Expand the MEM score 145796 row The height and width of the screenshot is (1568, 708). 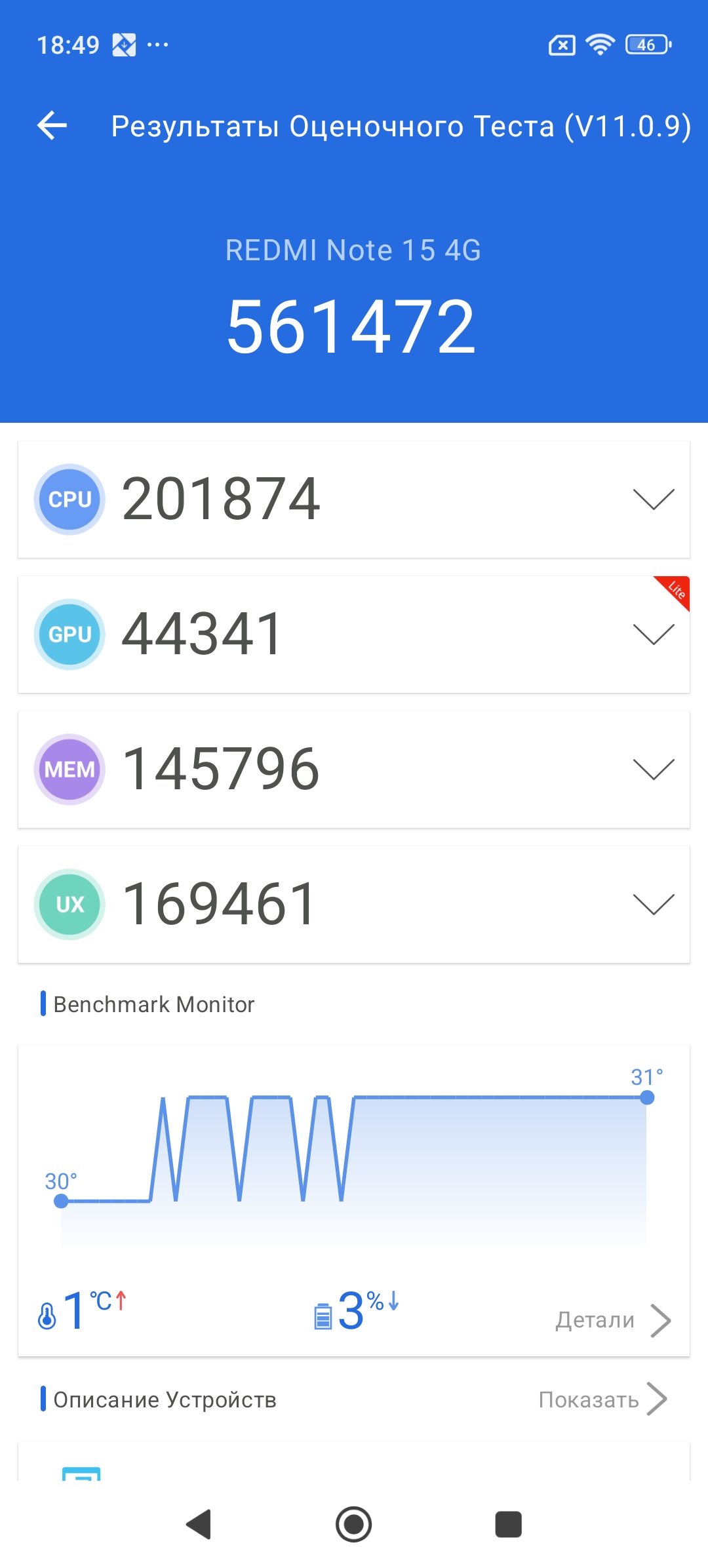click(653, 770)
